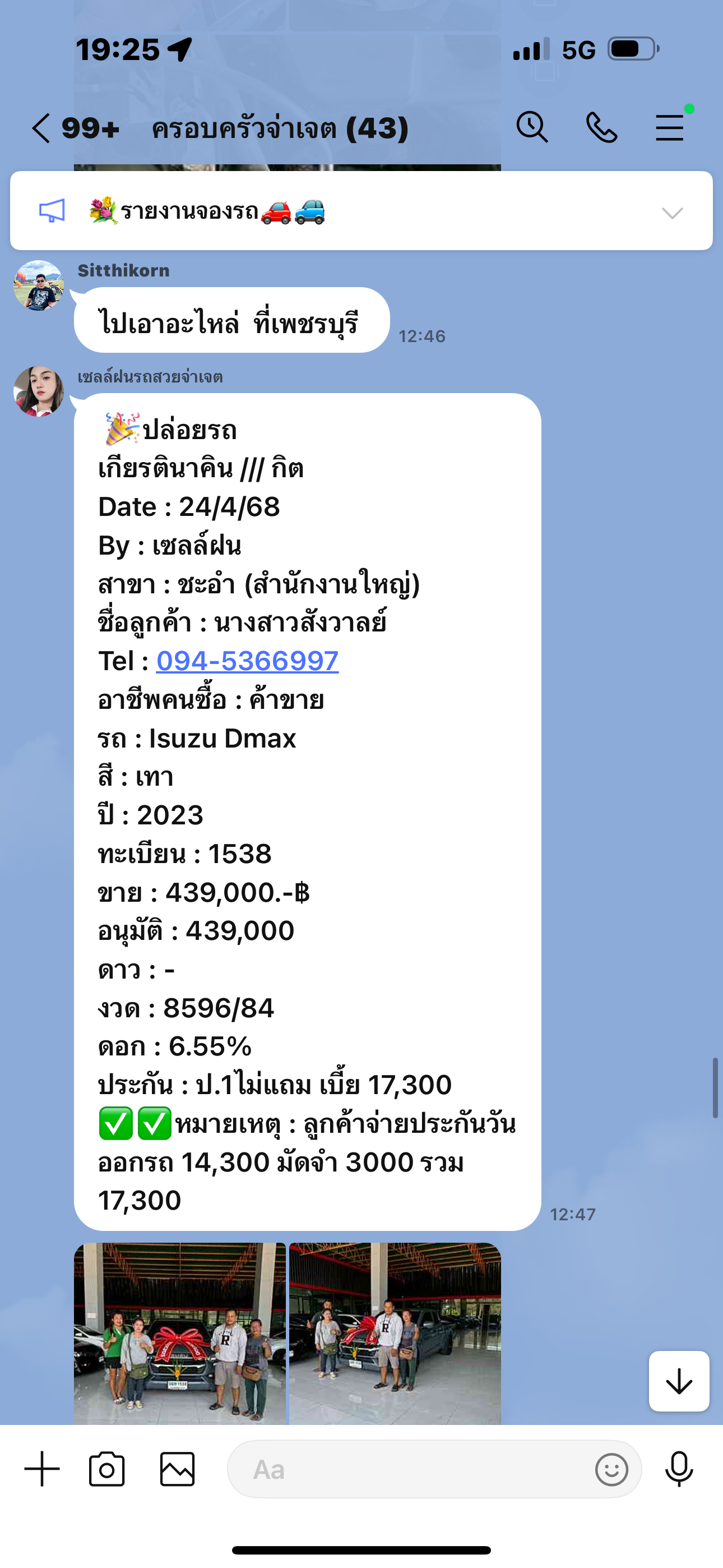Record a voice message with the microphone
The height and width of the screenshot is (1568, 723).
[x=679, y=1469]
